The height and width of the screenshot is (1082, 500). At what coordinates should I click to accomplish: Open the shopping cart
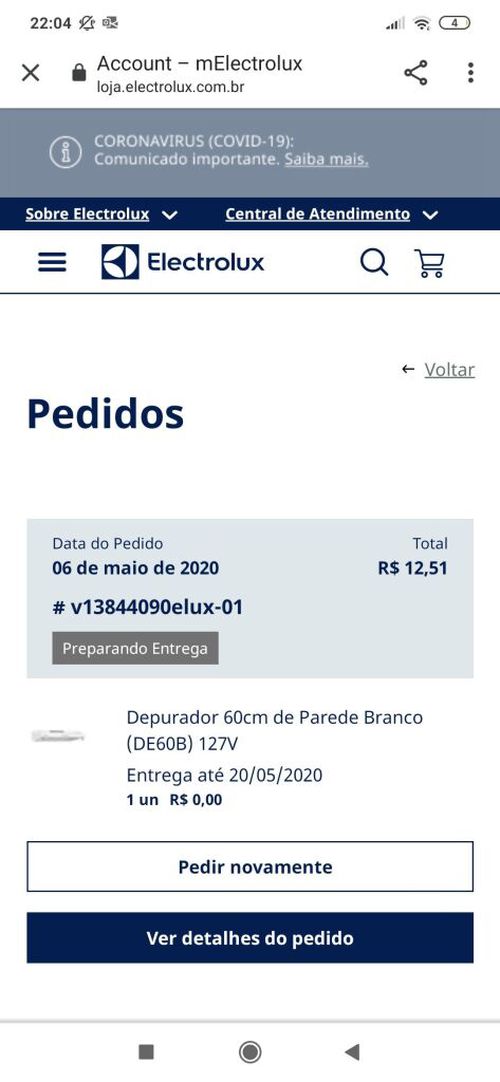[x=430, y=263]
